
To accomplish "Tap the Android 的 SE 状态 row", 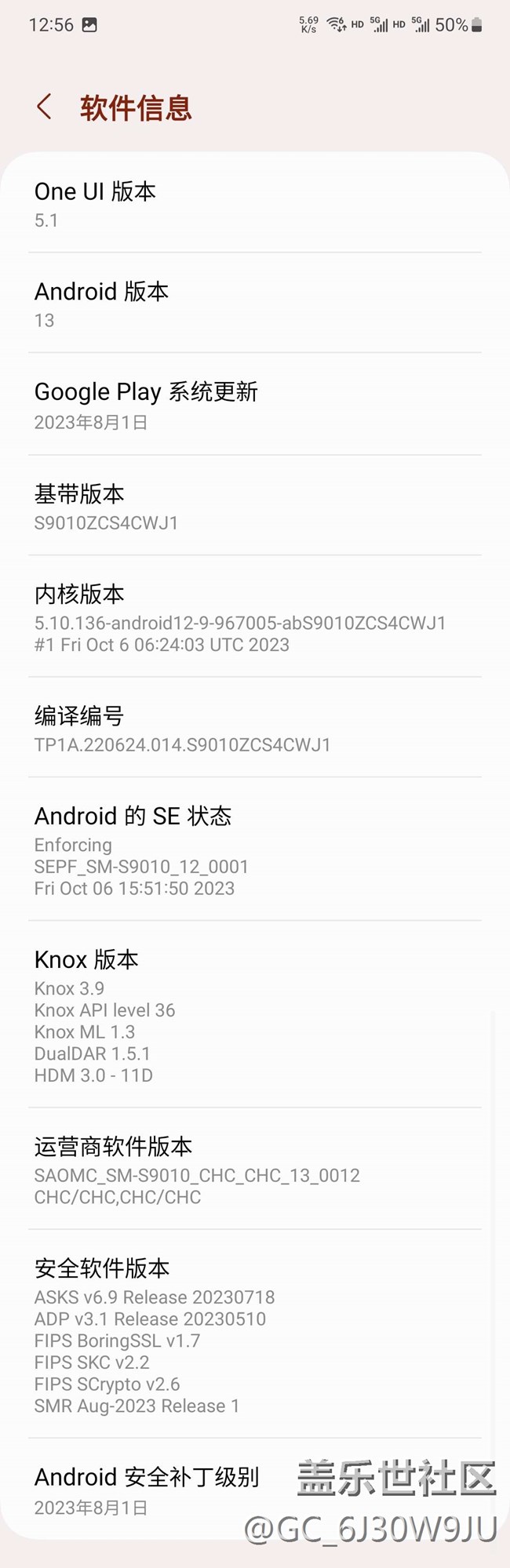I will point(255,849).
